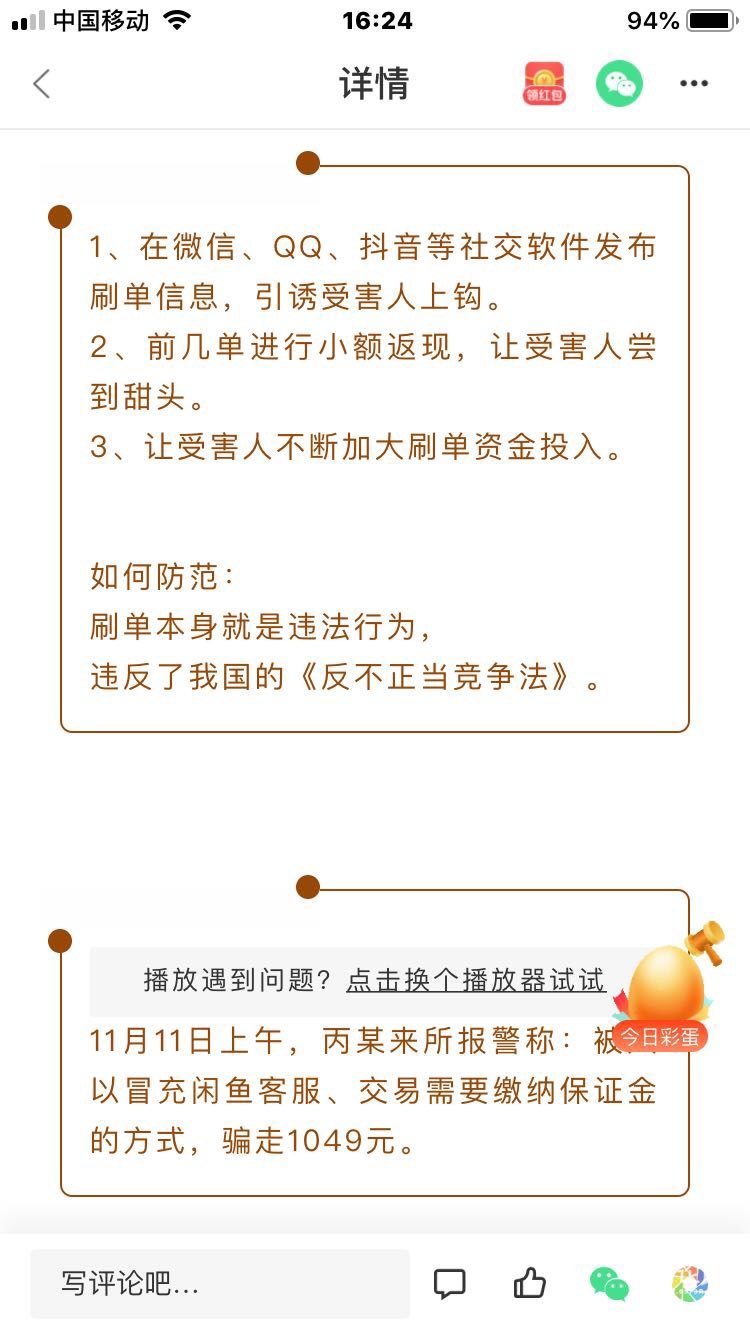Viewport: 750px width, 1334px height.
Task: Share to Moments with colorful shutter icon
Action: 690,1284
